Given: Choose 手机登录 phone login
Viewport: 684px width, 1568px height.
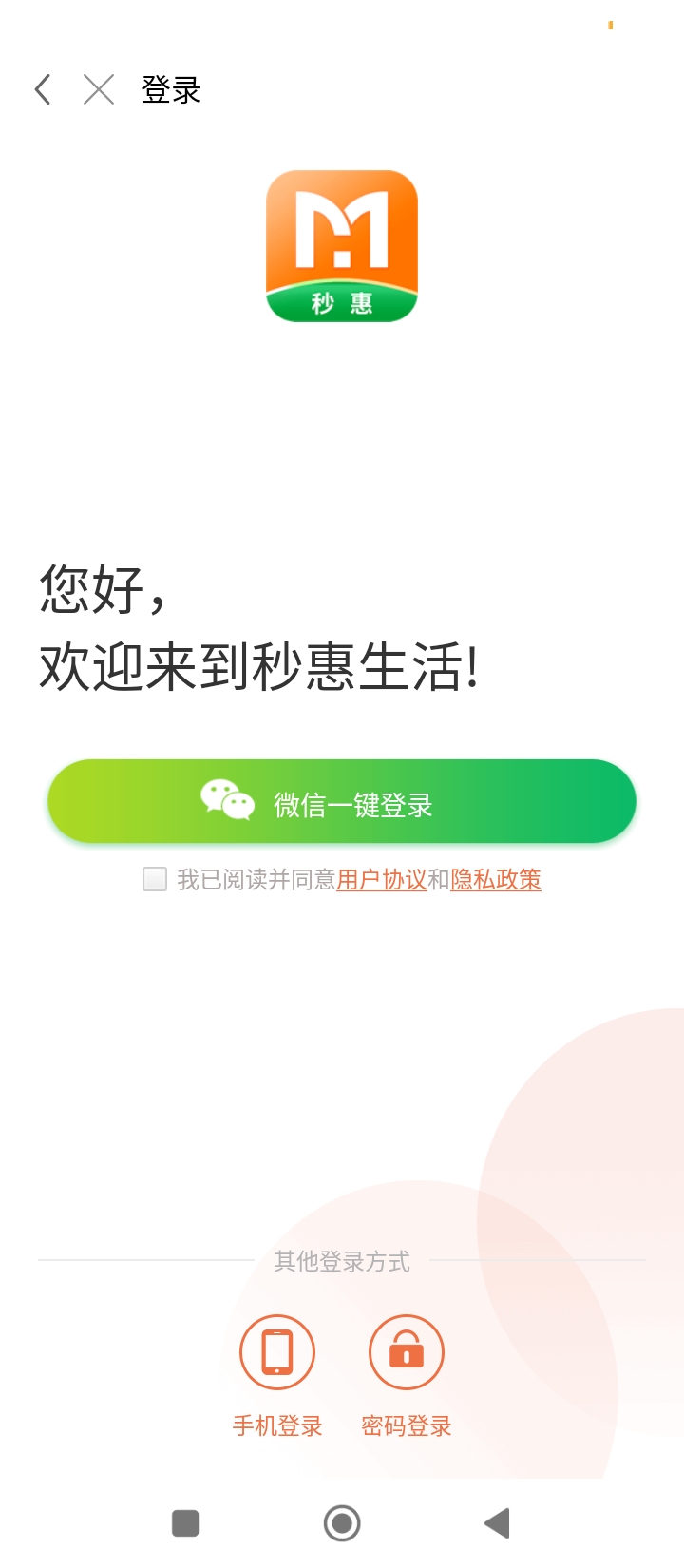Looking at the screenshot, I should 277,1352.
